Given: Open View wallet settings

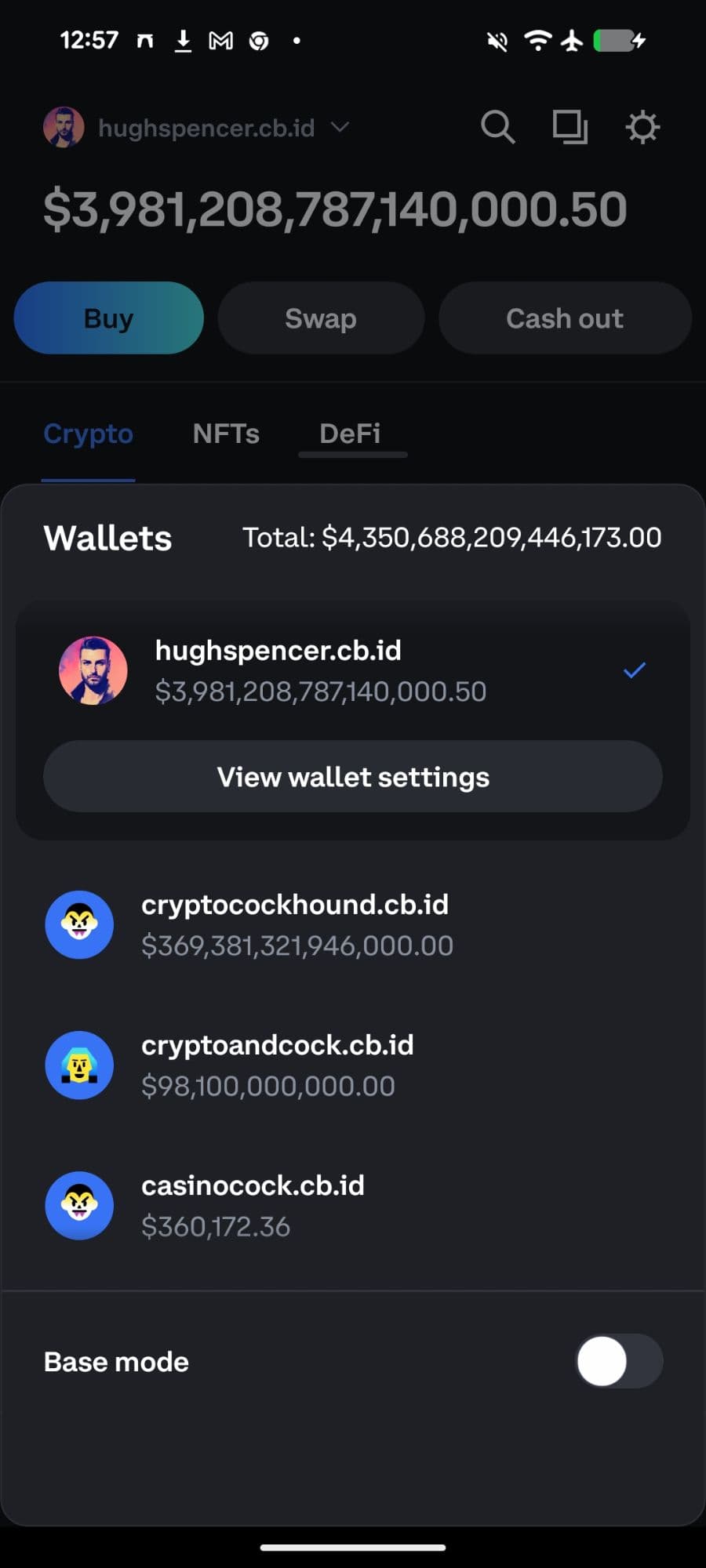Looking at the screenshot, I should click(353, 777).
